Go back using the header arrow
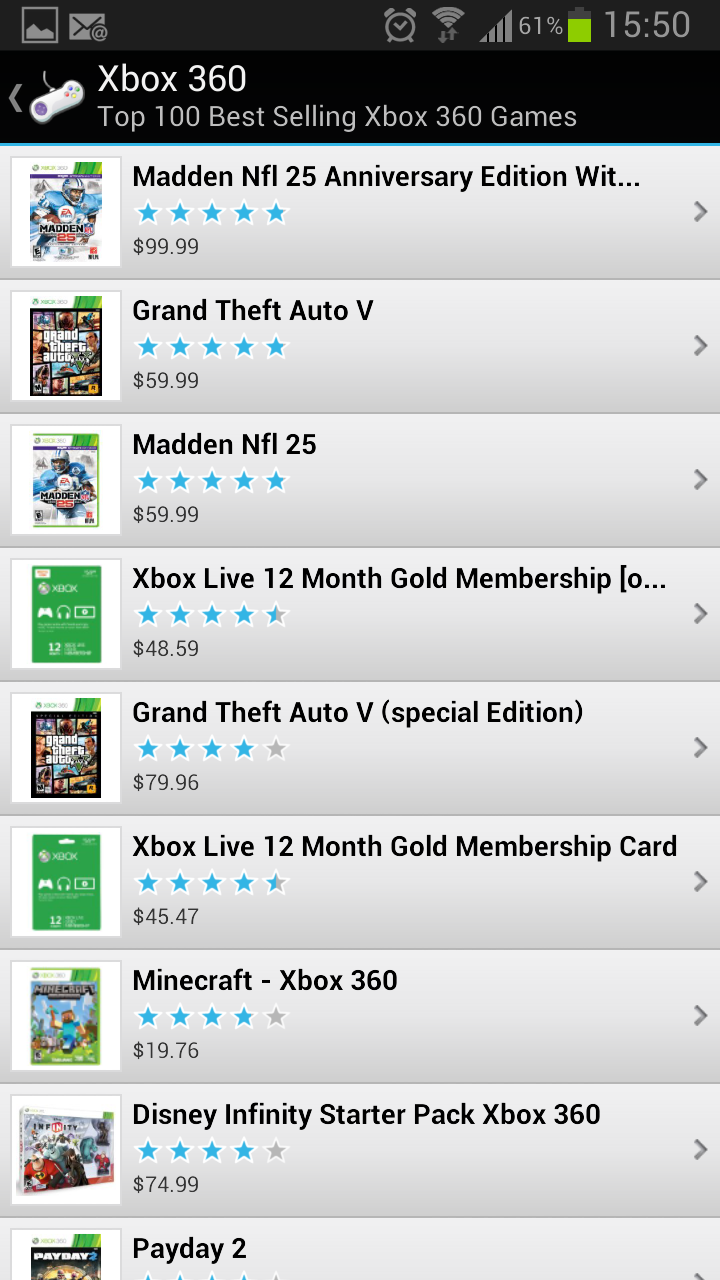 pyautogui.click(x=16, y=97)
